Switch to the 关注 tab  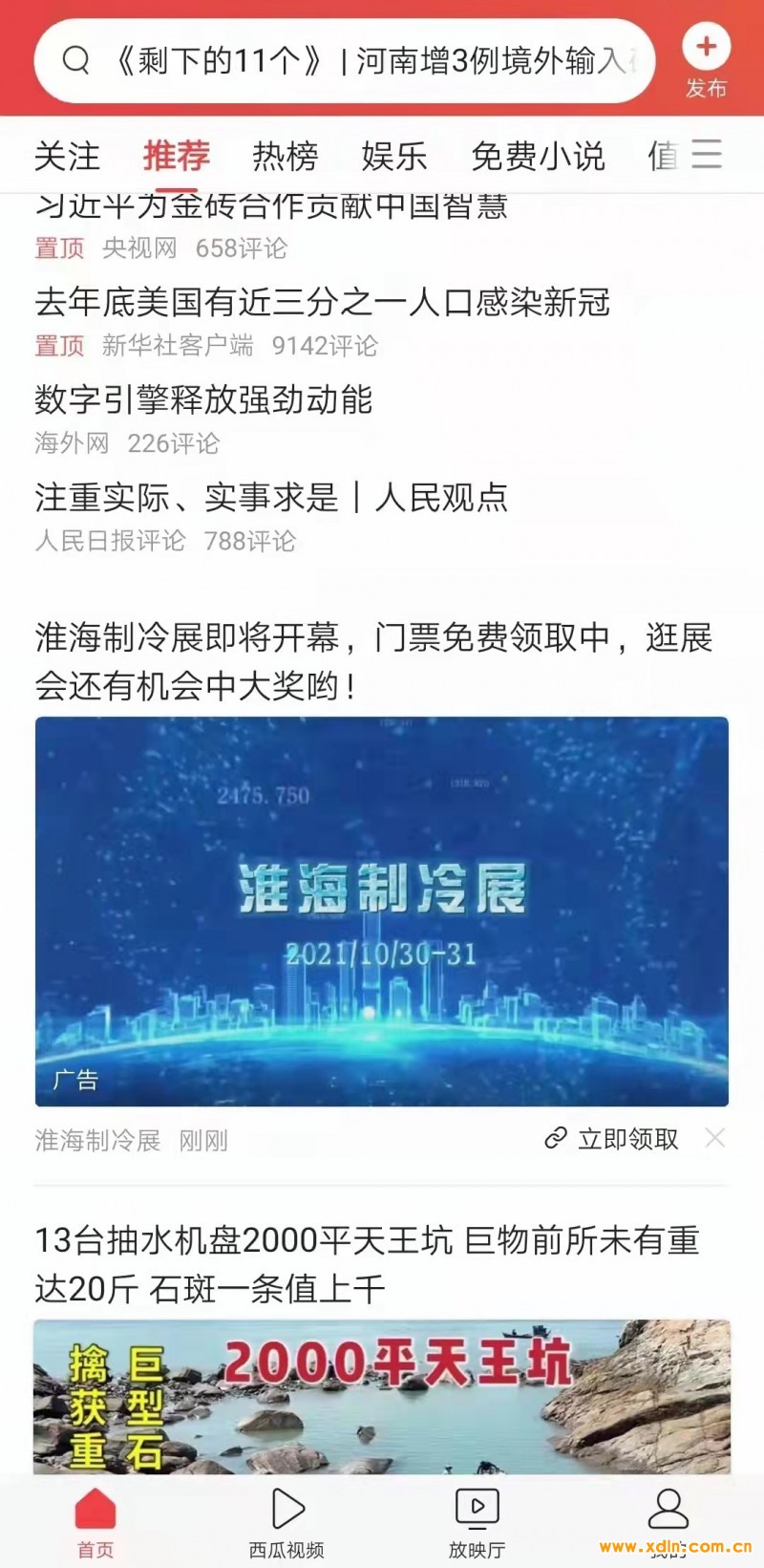point(67,156)
